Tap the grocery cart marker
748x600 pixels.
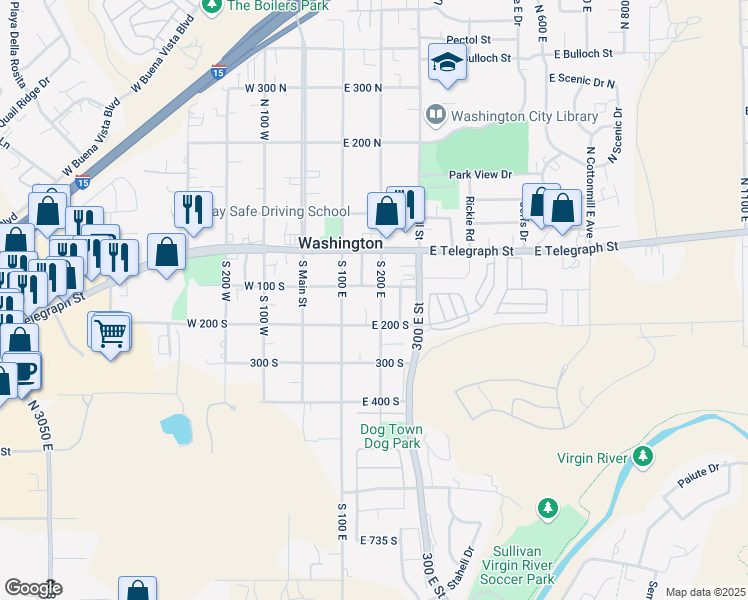click(109, 331)
